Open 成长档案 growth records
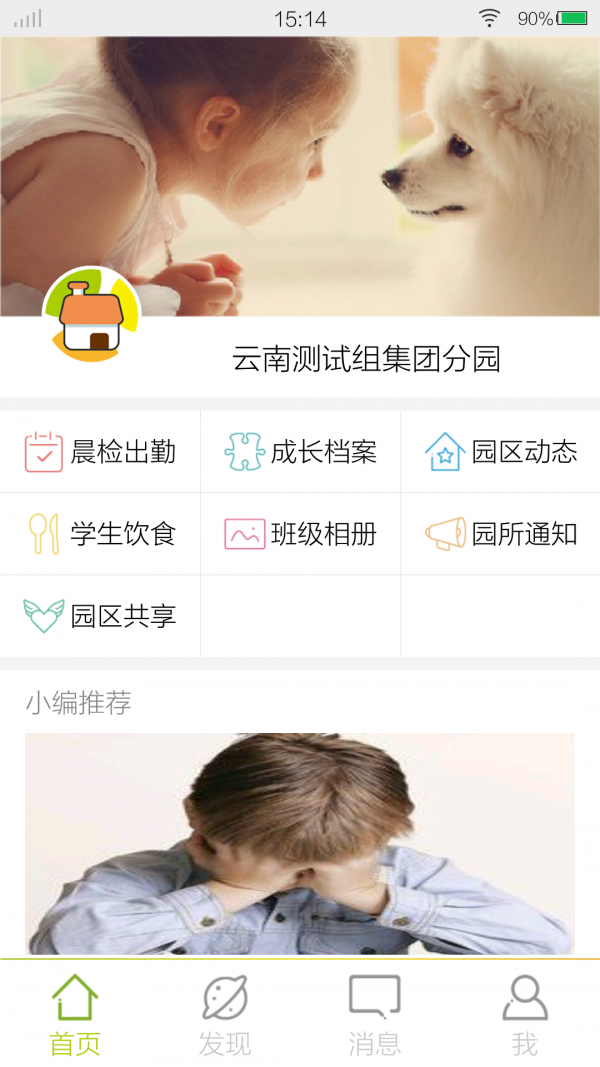The width and height of the screenshot is (600, 1067). coord(300,452)
